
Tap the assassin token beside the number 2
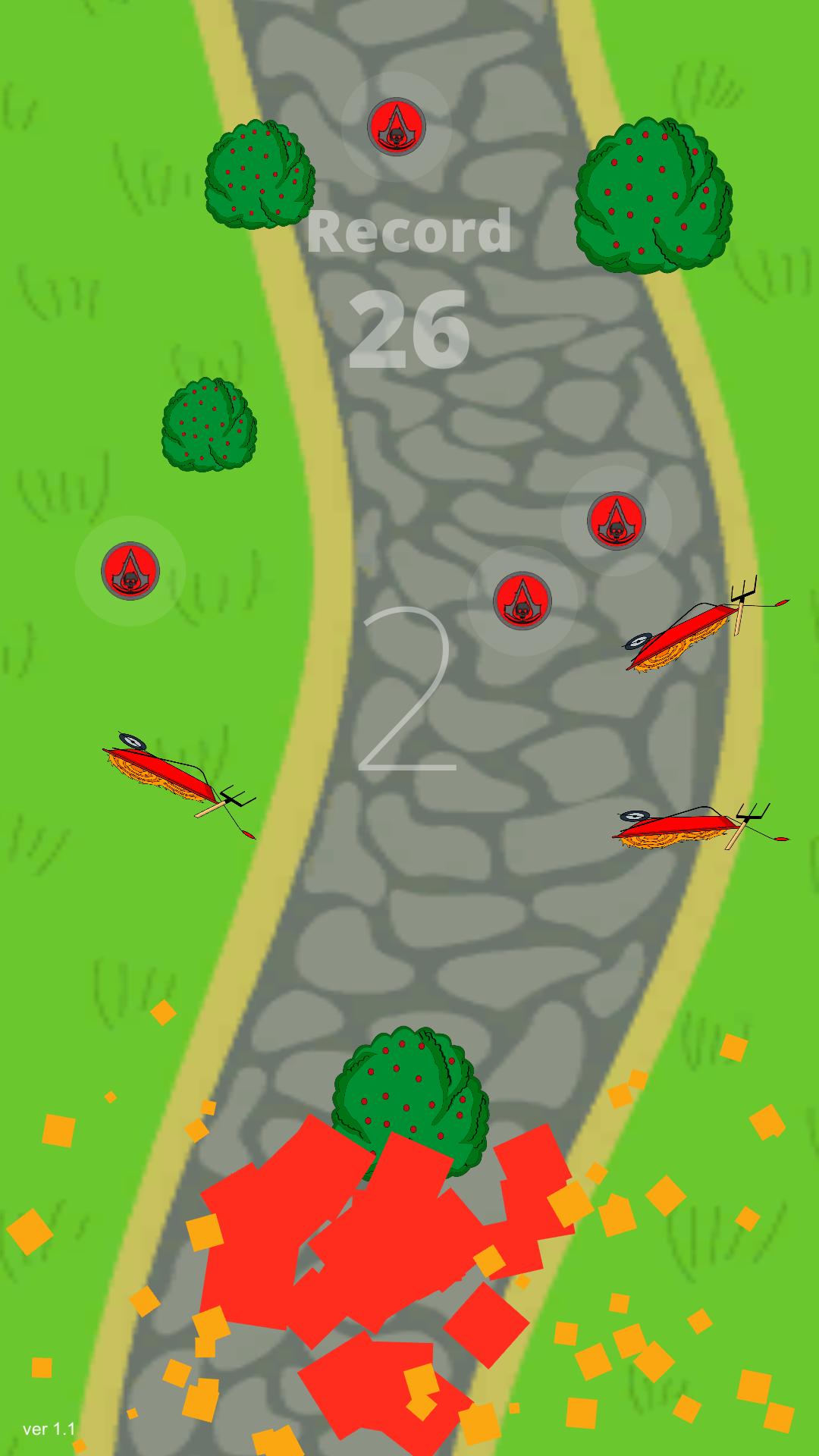(x=522, y=601)
